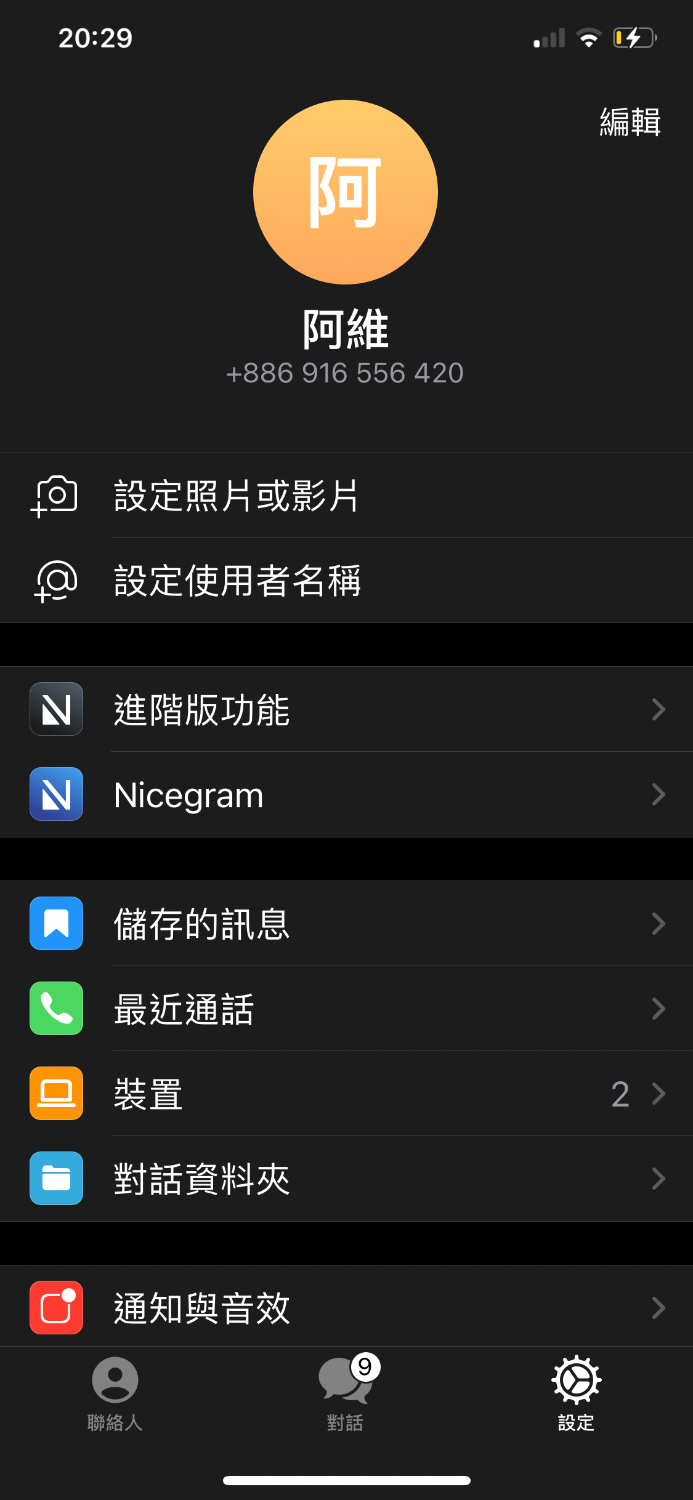Open the 裝置 devices row
Viewport: 693px width, 1500px height.
(346, 1094)
